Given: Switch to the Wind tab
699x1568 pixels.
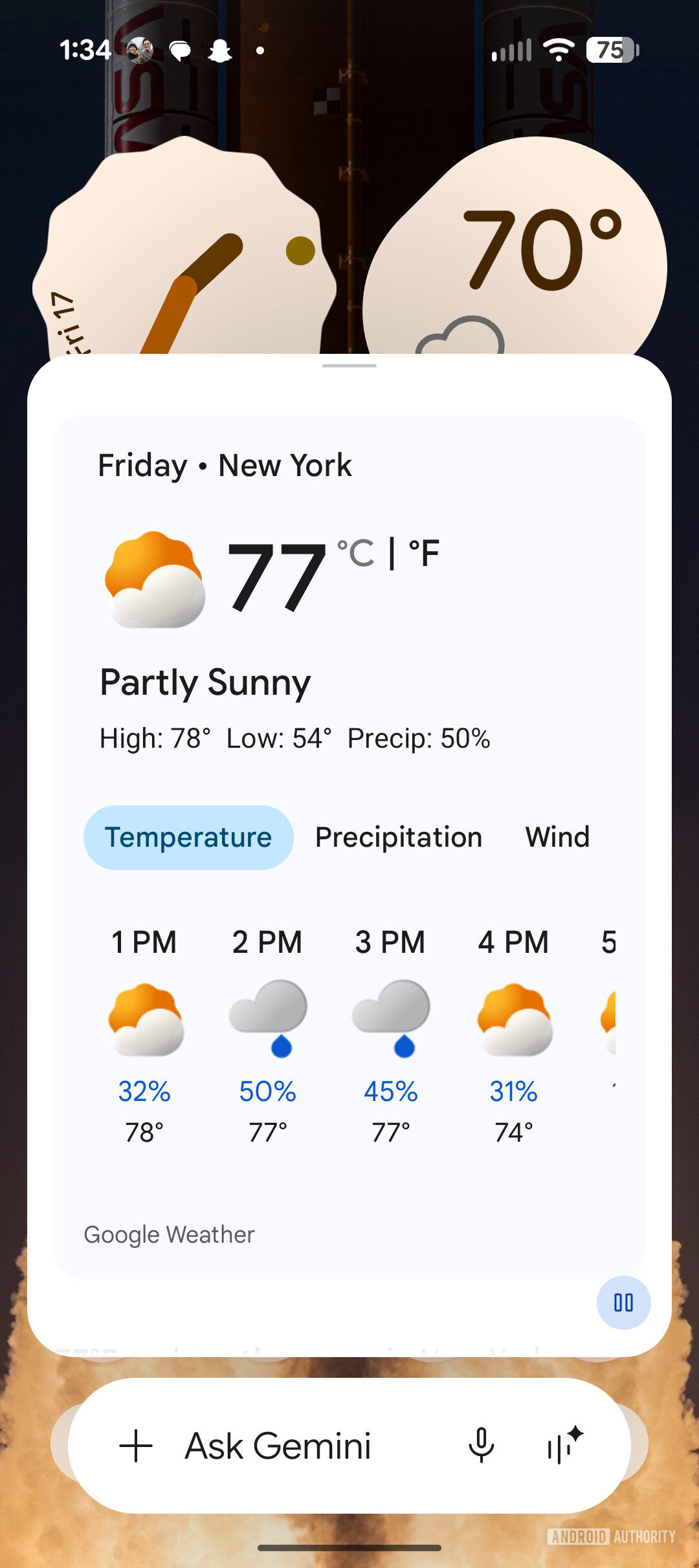Looking at the screenshot, I should pyautogui.click(x=557, y=836).
